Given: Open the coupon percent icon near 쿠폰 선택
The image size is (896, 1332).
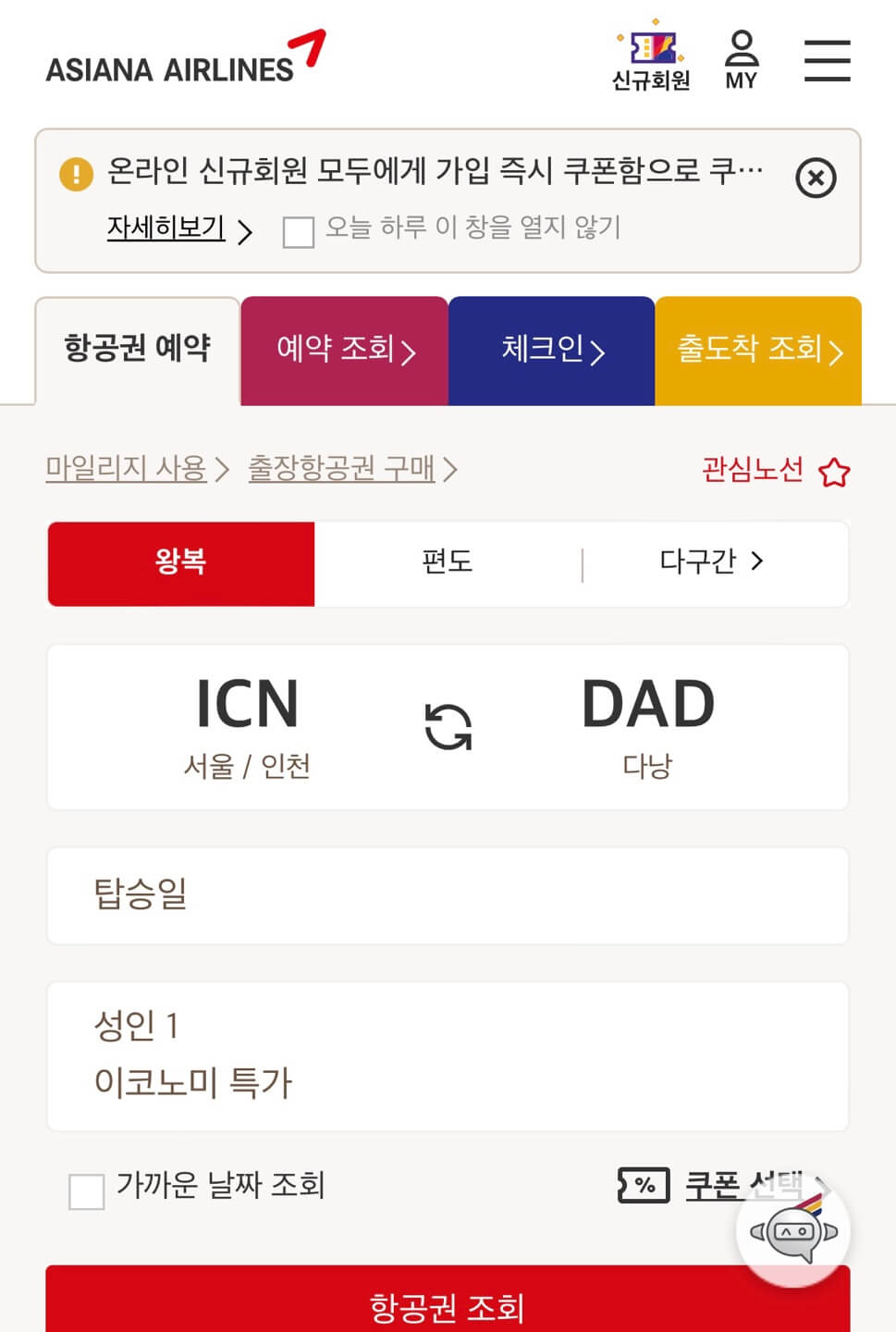Looking at the screenshot, I should (642, 1185).
